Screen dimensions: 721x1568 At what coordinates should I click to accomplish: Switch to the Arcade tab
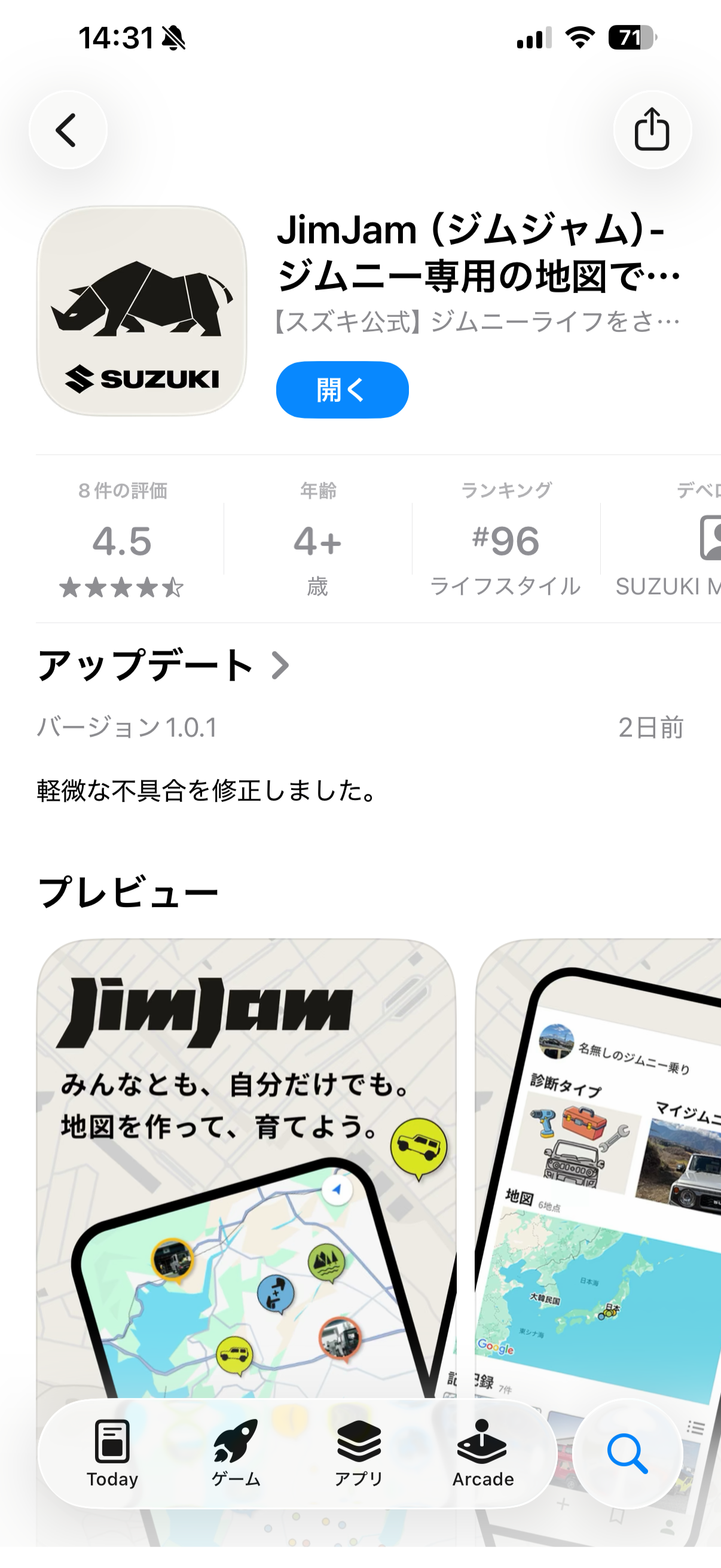tap(482, 1454)
